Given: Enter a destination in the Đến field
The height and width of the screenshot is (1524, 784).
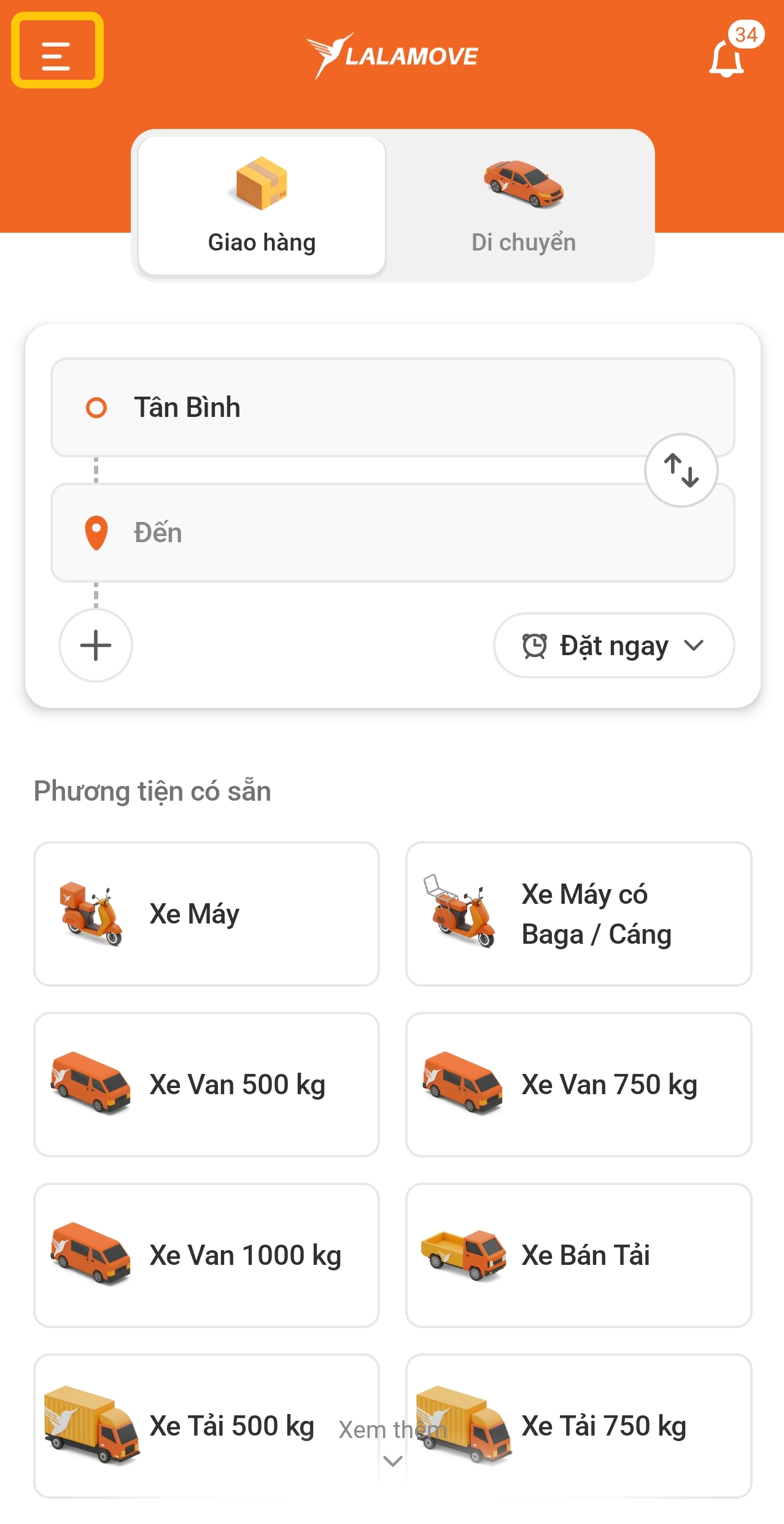Looking at the screenshot, I should (x=393, y=532).
